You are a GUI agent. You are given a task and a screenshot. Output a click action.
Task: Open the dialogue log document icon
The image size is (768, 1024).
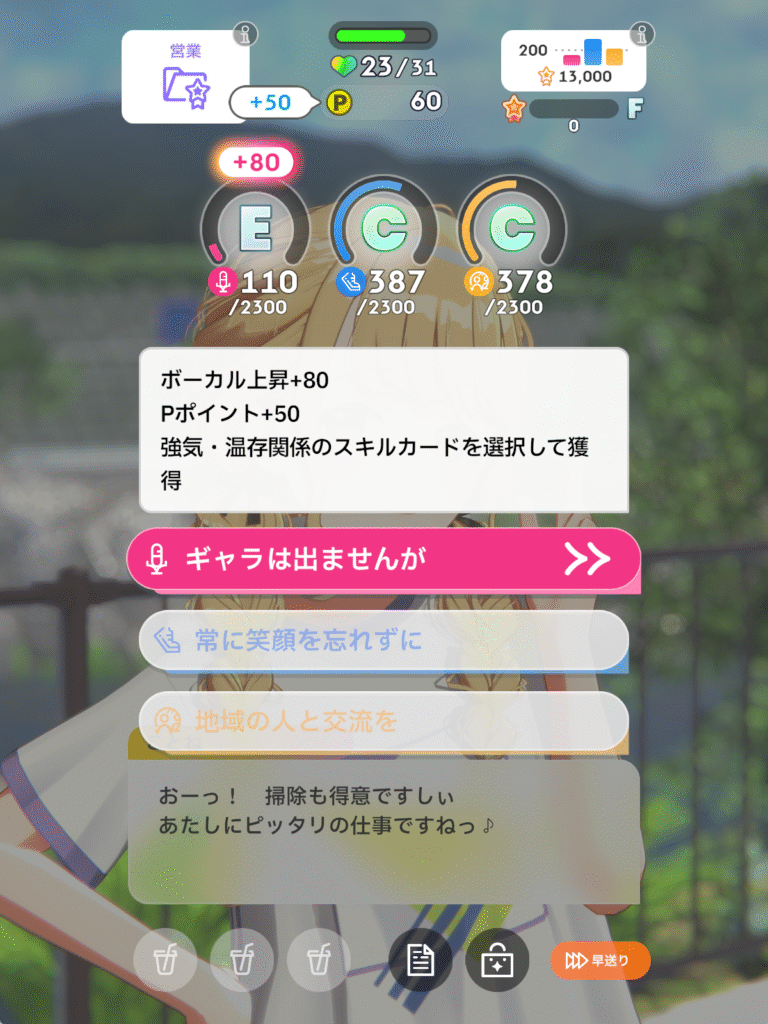point(420,961)
